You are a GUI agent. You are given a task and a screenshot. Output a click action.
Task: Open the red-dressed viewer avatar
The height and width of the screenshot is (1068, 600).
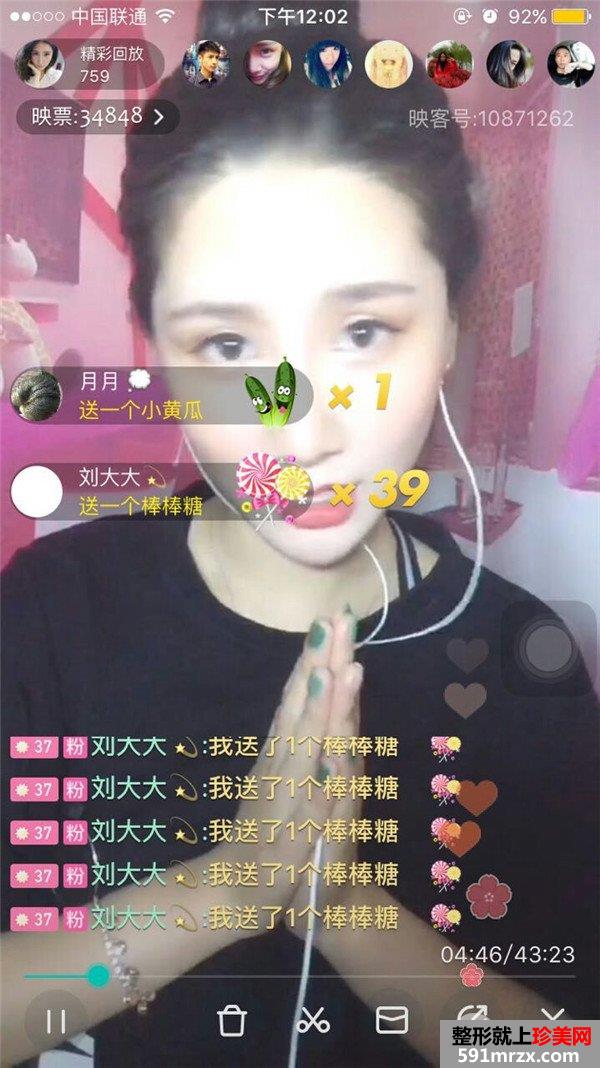pos(450,64)
